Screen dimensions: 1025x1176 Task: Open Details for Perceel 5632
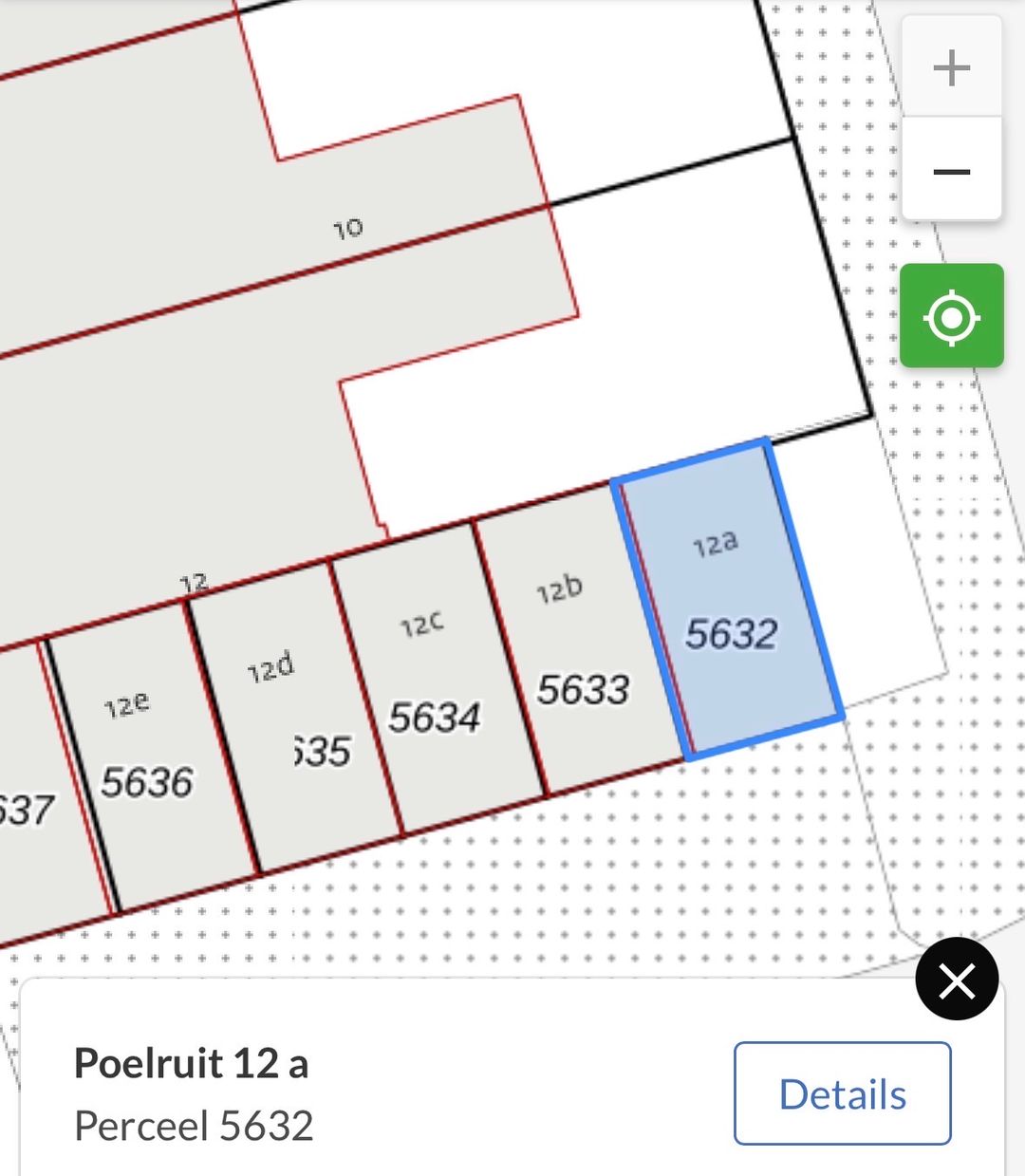click(x=842, y=1093)
